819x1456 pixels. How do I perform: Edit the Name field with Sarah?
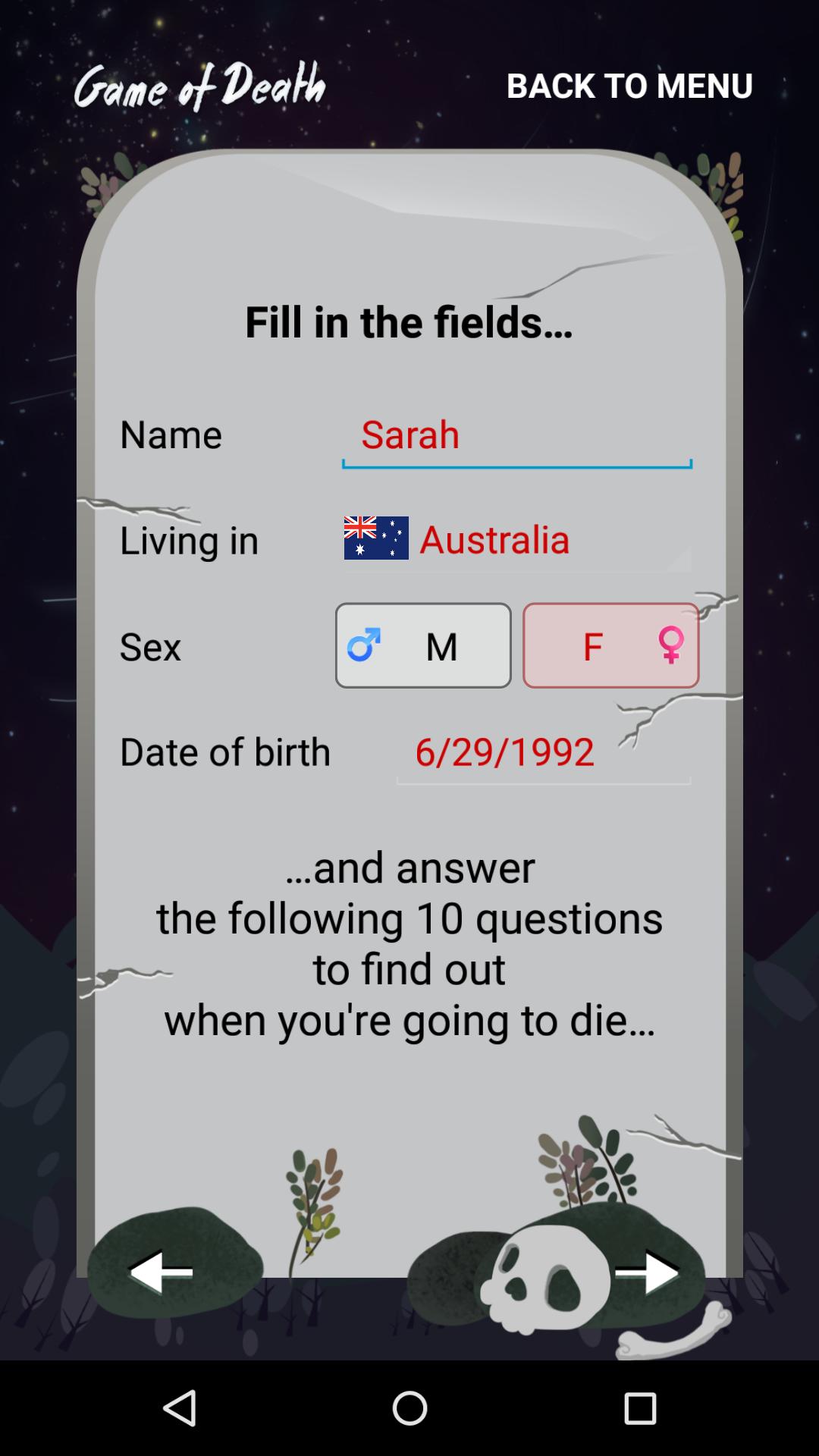coord(516,435)
